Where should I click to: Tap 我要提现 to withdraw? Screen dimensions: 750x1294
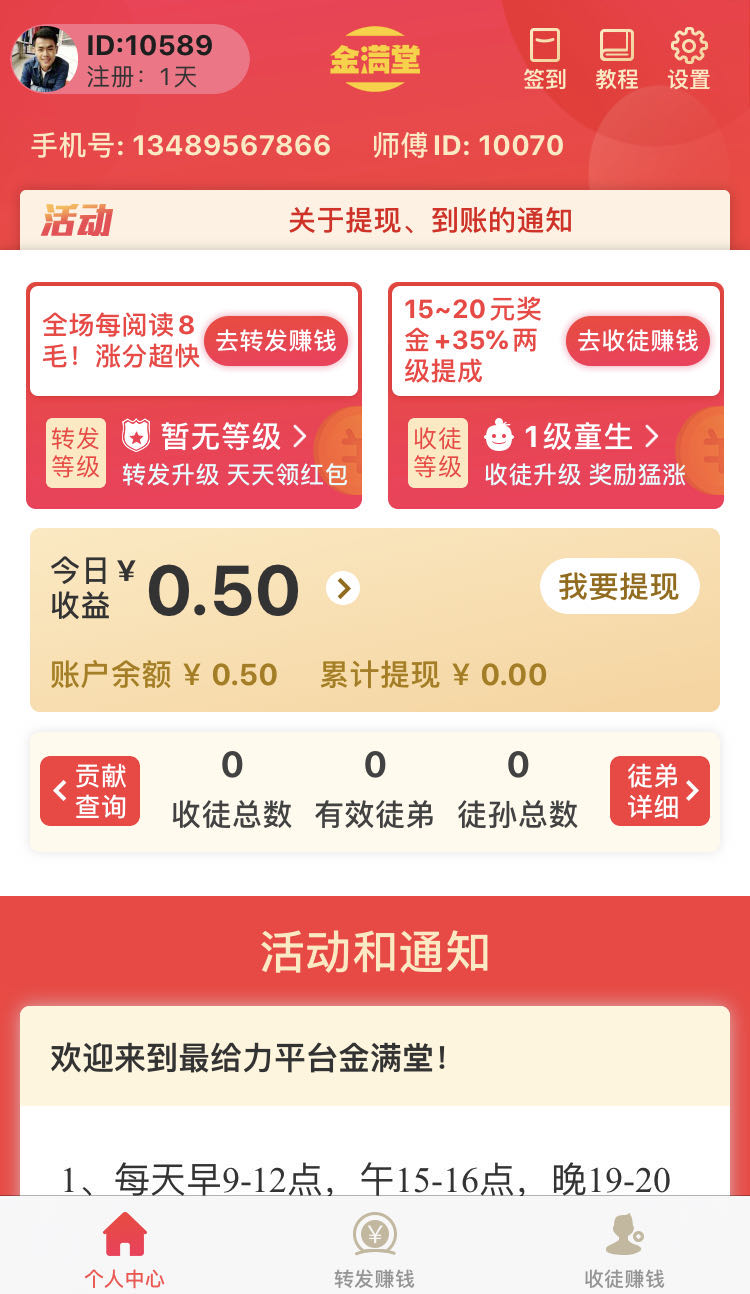[619, 586]
